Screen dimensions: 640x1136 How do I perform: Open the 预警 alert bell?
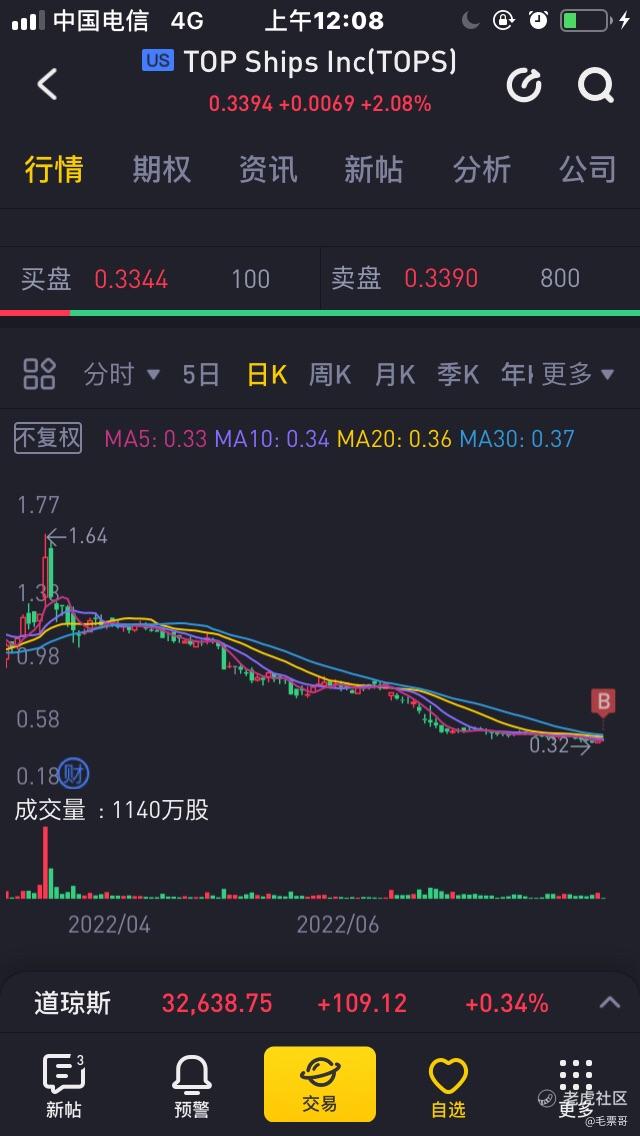click(192, 1085)
